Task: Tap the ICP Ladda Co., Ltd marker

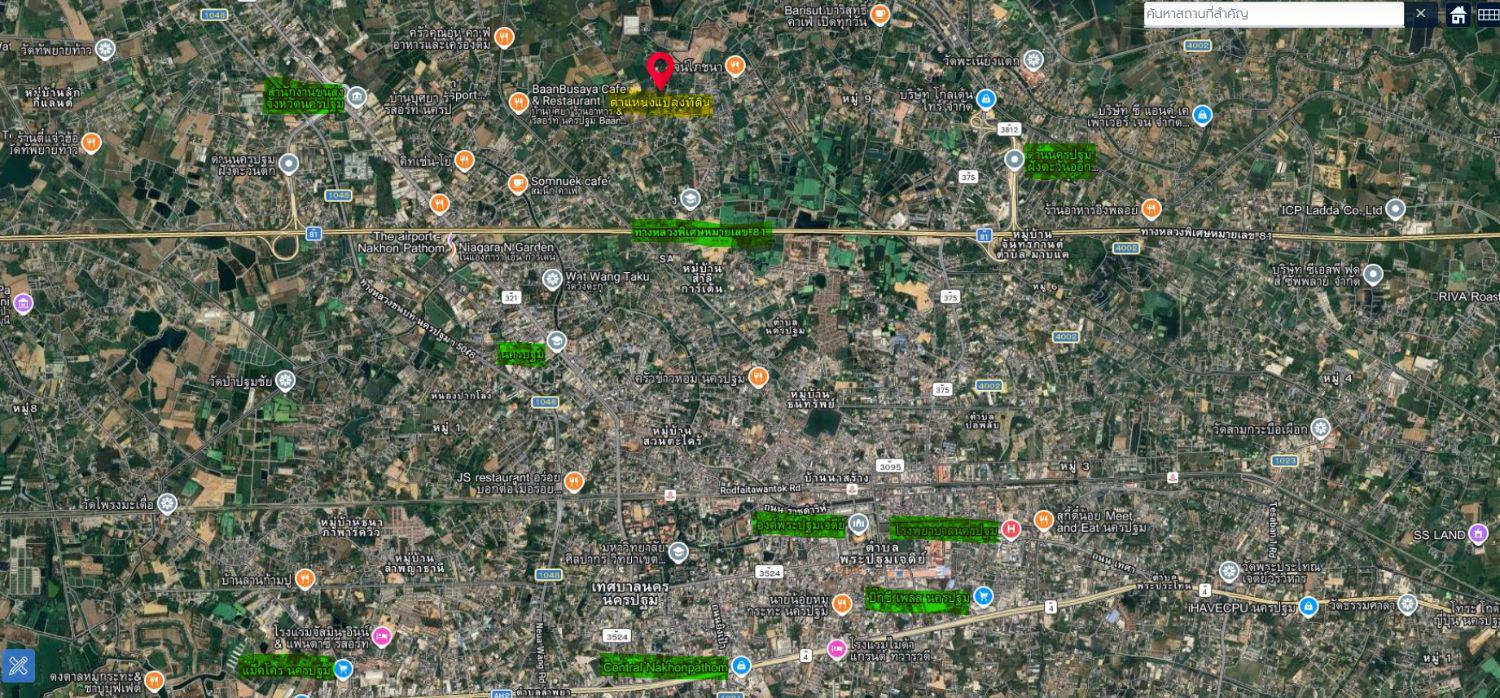Action: pos(1395,210)
